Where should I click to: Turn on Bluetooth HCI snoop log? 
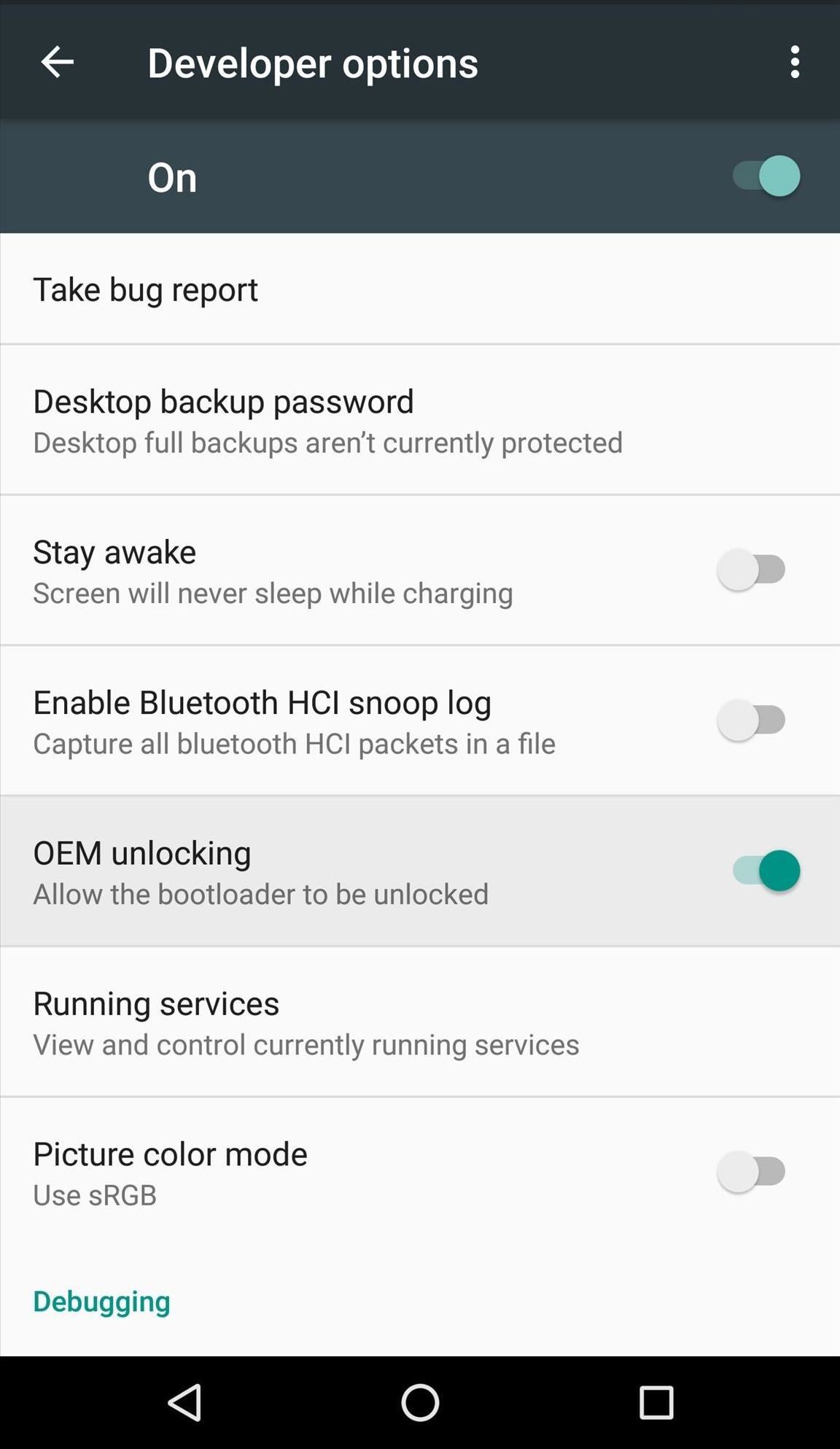(752, 720)
